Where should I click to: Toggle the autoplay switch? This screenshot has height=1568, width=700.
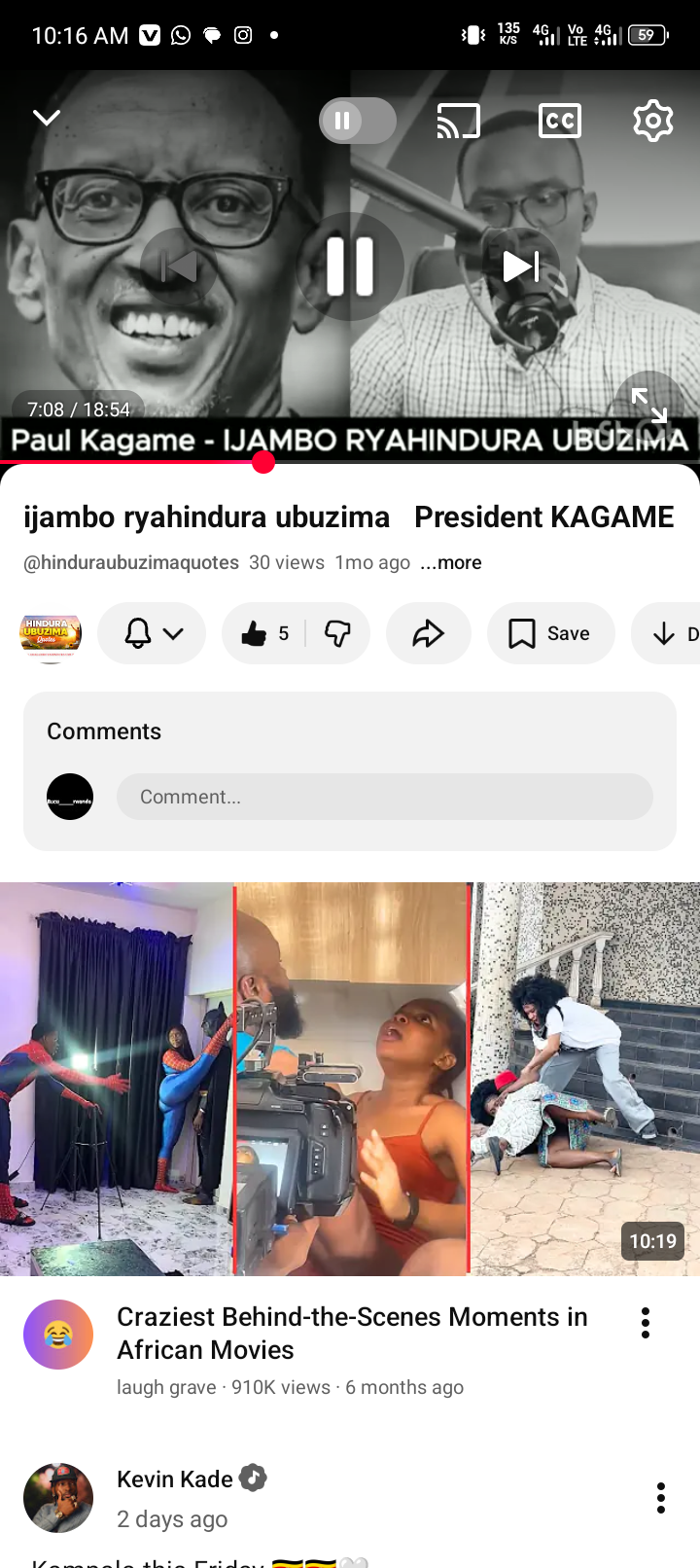pyautogui.click(x=358, y=121)
